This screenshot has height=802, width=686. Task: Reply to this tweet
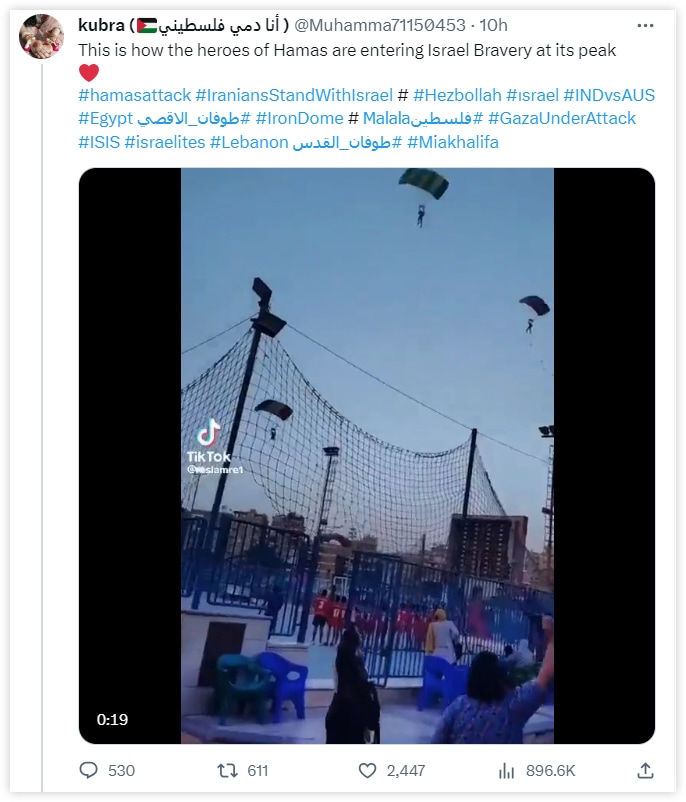pos(90,771)
